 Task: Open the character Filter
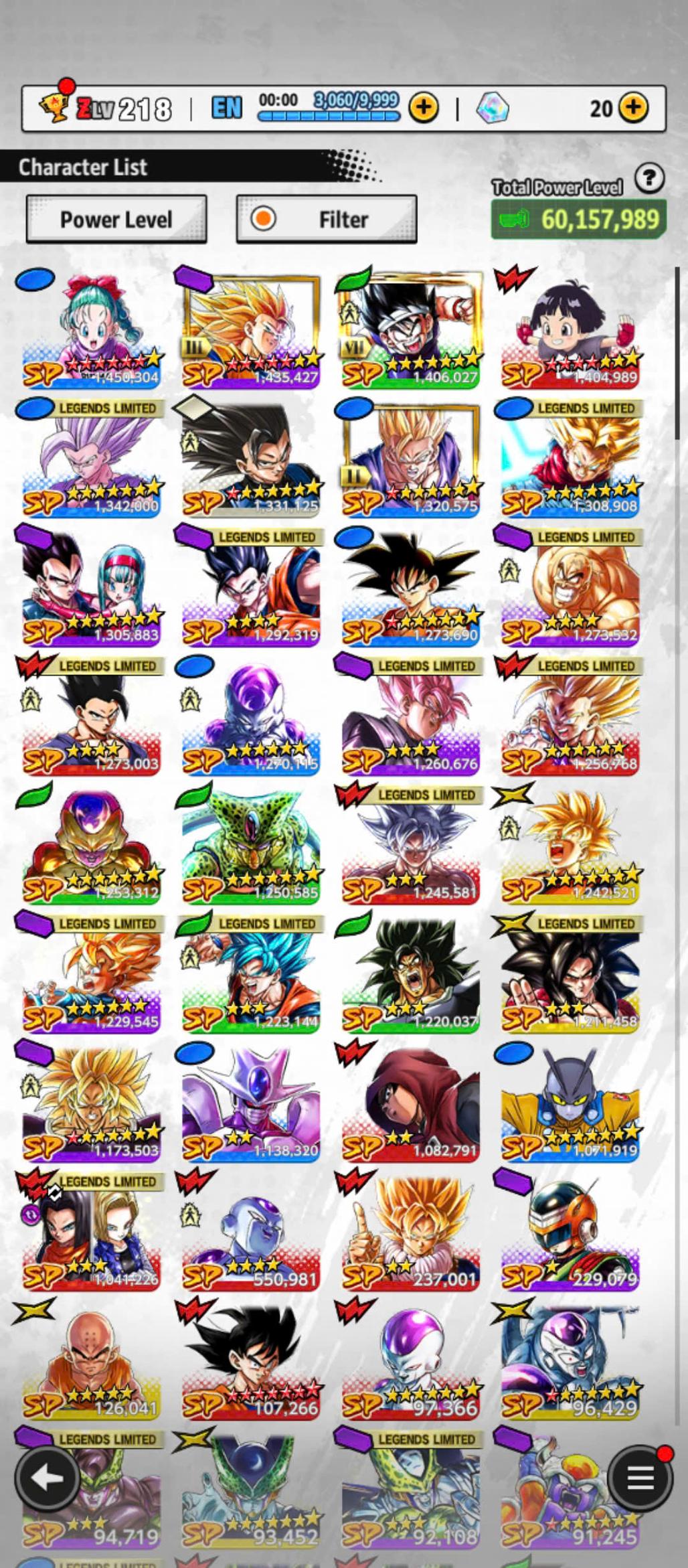click(x=327, y=219)
